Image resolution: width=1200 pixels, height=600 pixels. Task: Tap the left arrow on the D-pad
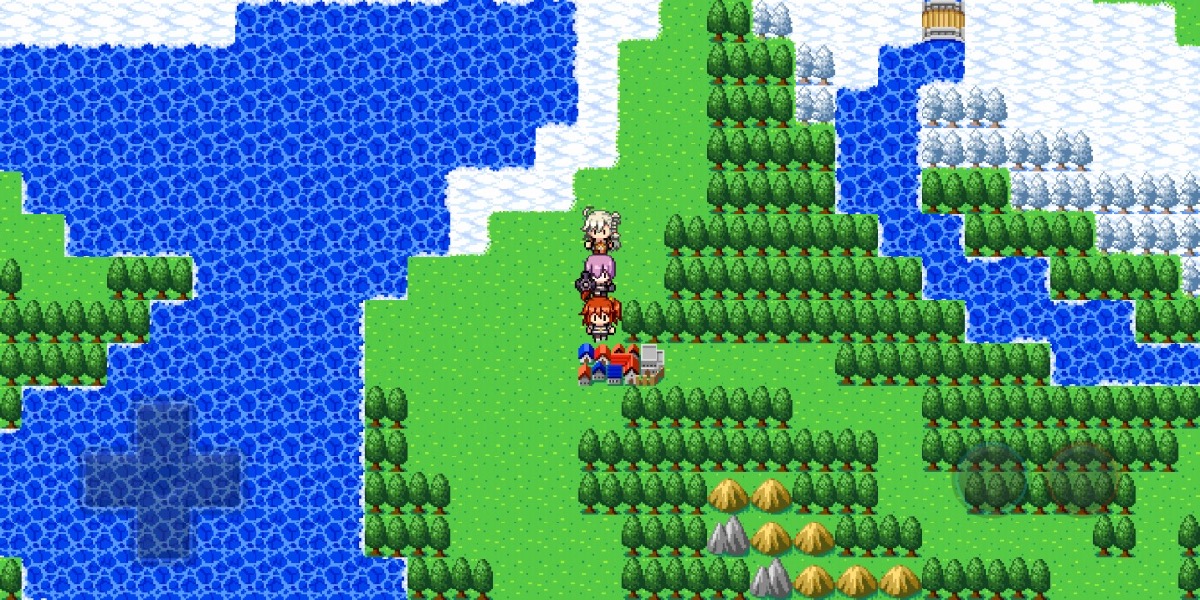109,480
